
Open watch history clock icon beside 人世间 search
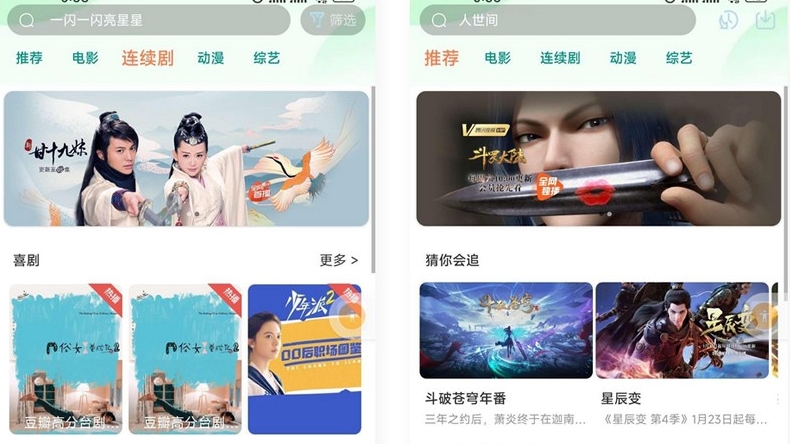tap(728, 20)
